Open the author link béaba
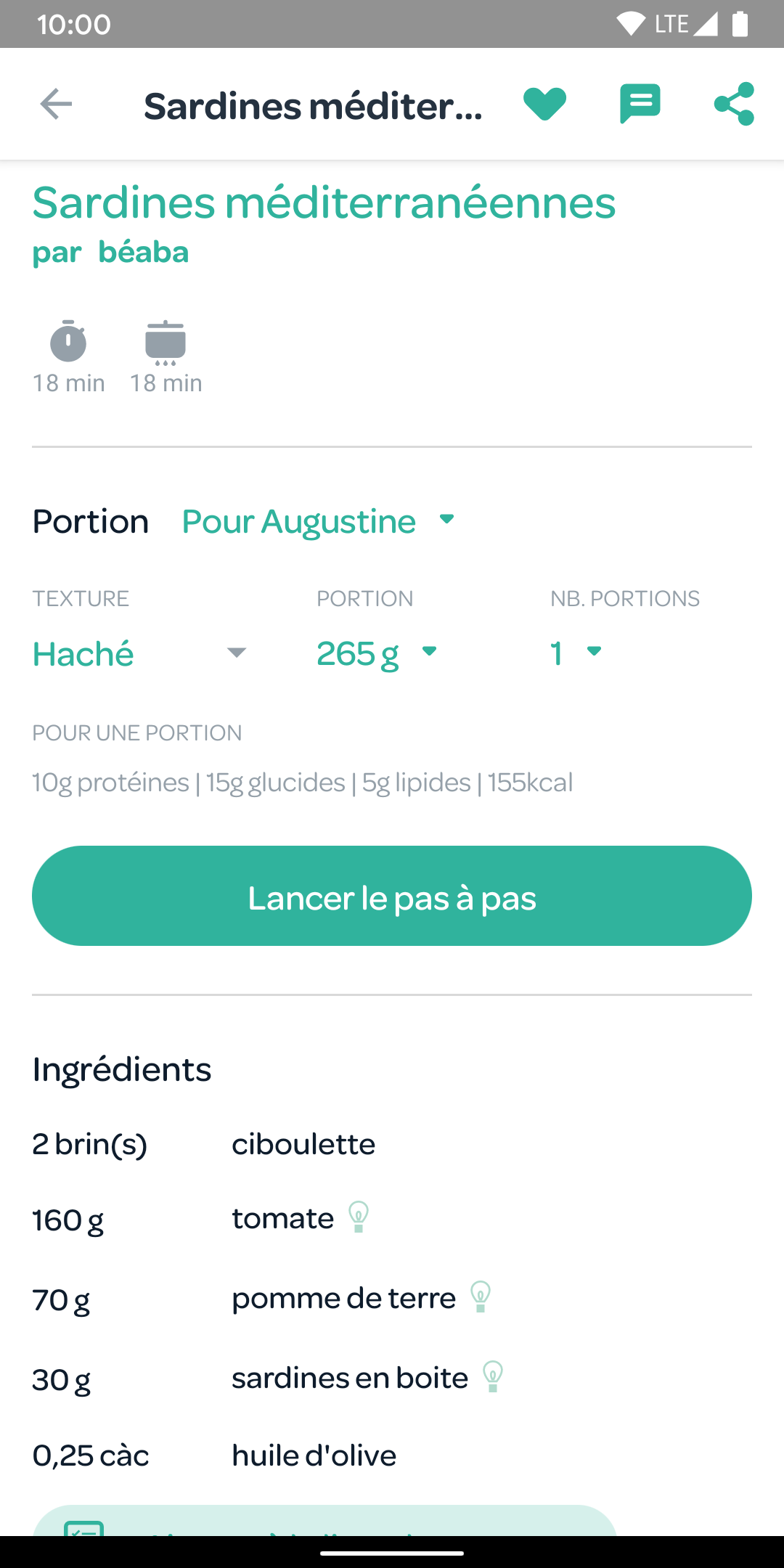The width and height of the screenshot is (784, 1568). pyautogui.click(x=144, y=252)
